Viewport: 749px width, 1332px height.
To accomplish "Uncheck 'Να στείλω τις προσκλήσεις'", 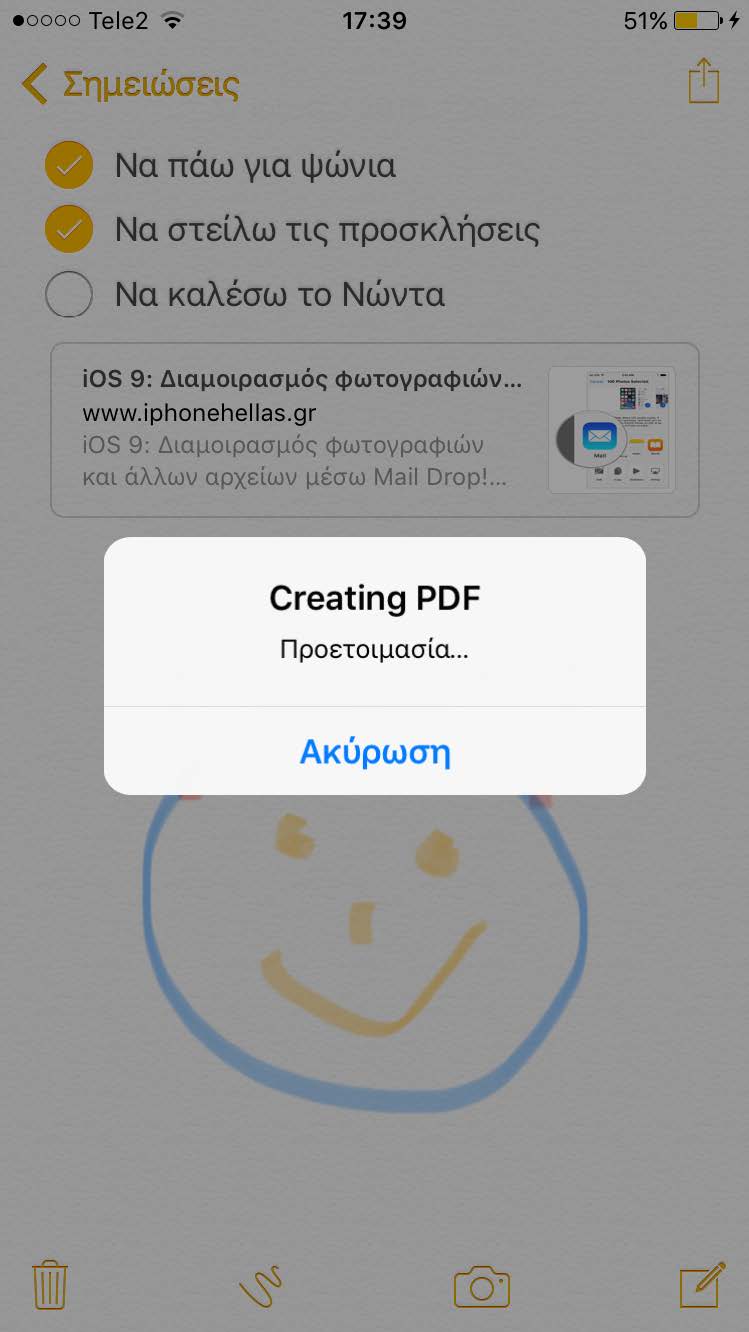I will [69, 230].
